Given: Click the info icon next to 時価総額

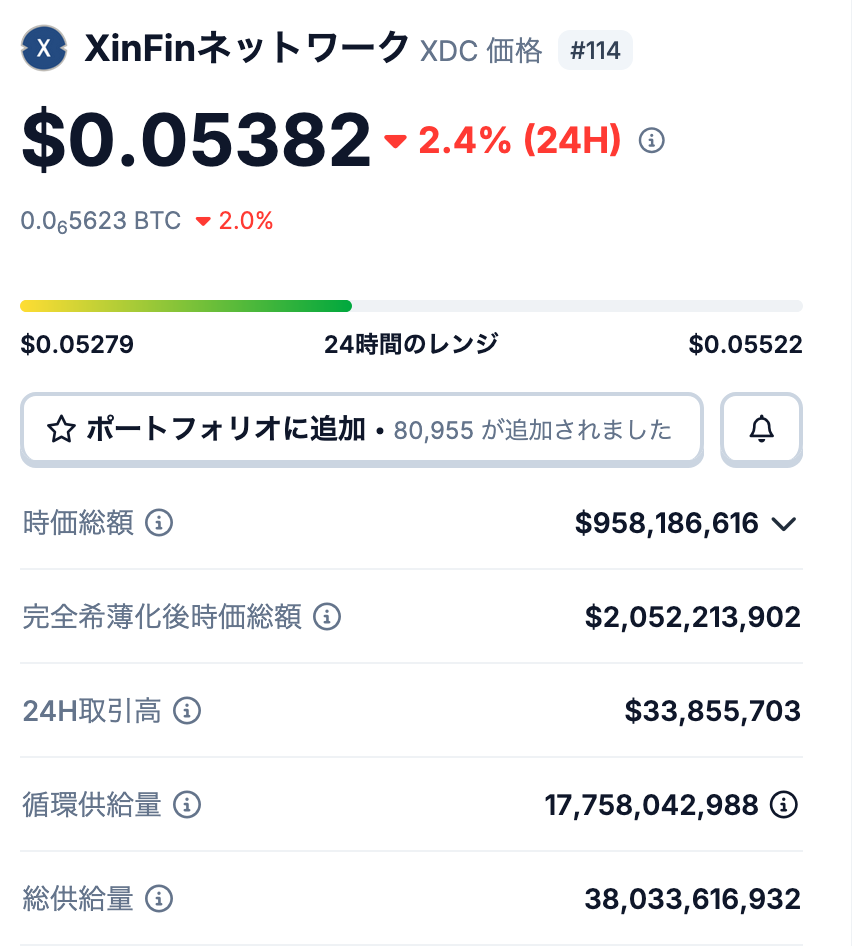Looking at the screenshot, I should coord(160,523).
